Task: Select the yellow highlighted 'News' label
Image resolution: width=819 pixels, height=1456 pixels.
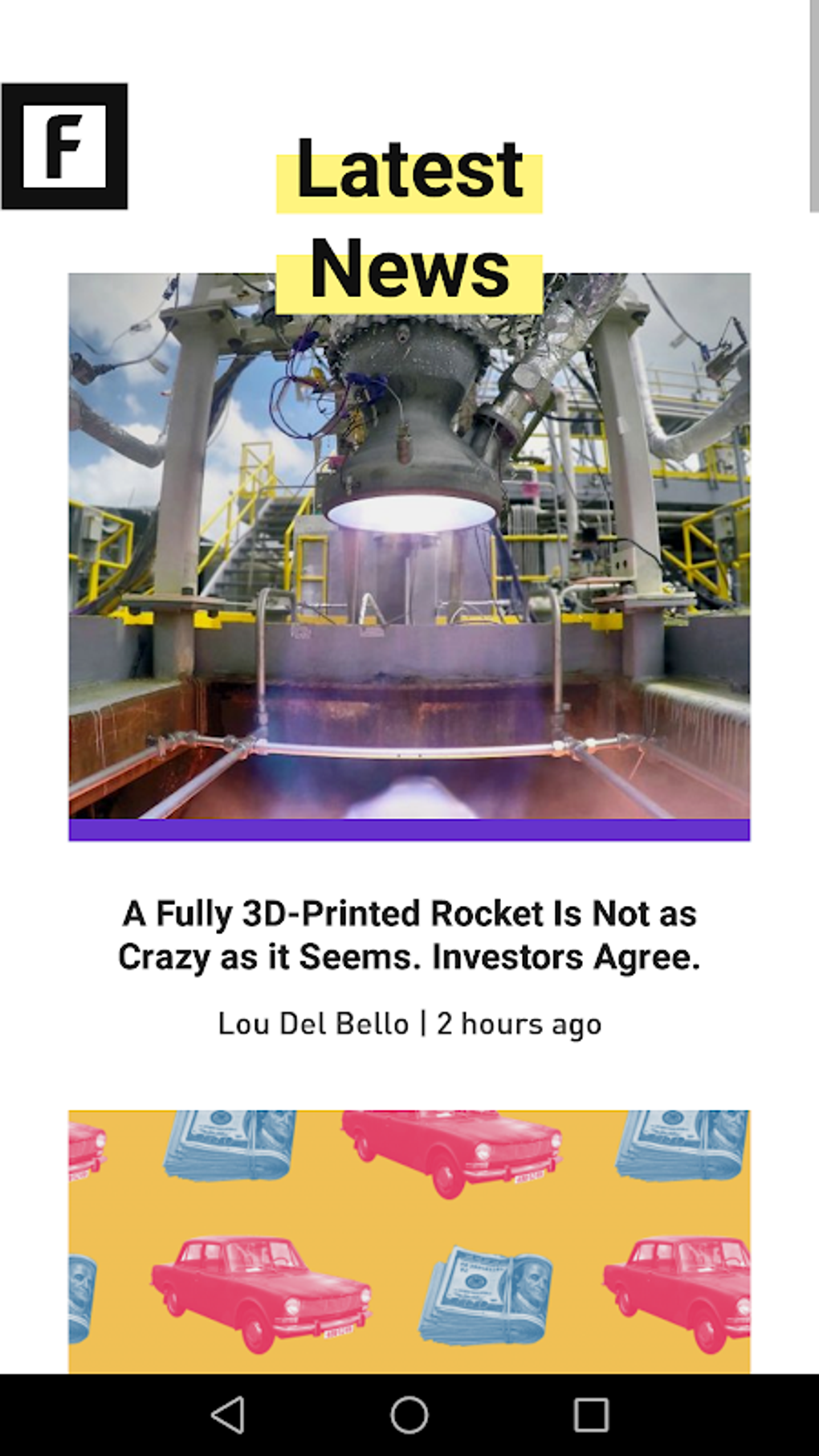Action: 409,271
